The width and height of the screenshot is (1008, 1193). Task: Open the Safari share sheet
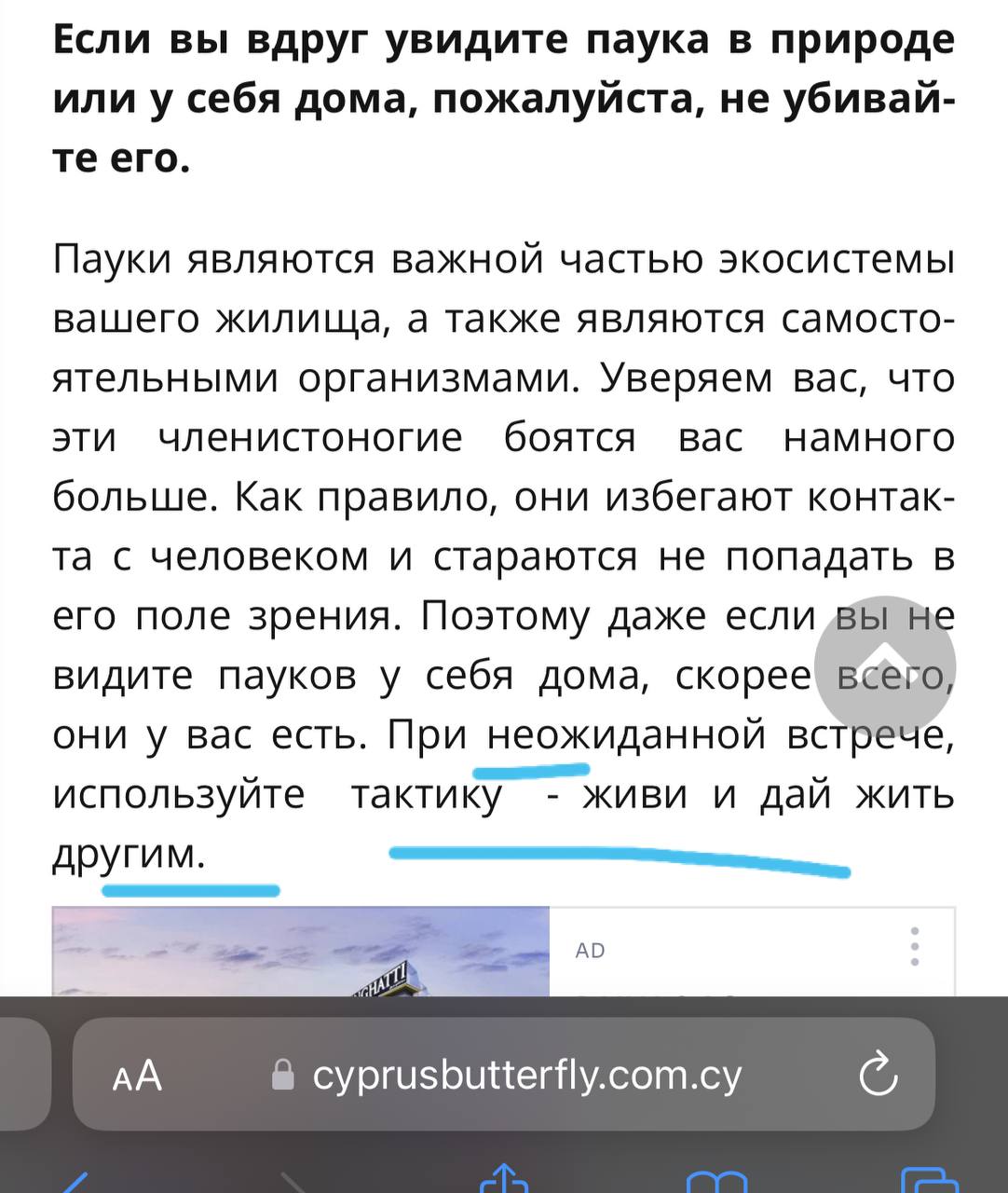pos(503,1177)
